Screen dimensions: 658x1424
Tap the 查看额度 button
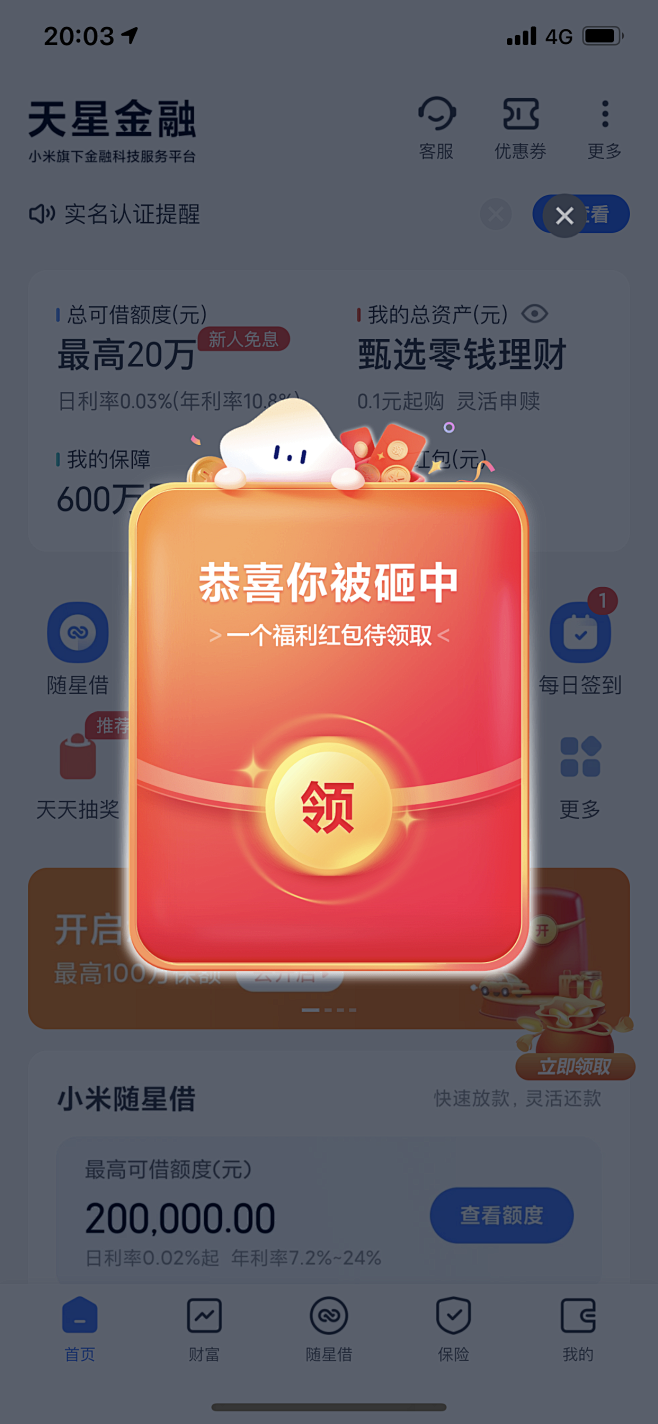click(501, 1215)
